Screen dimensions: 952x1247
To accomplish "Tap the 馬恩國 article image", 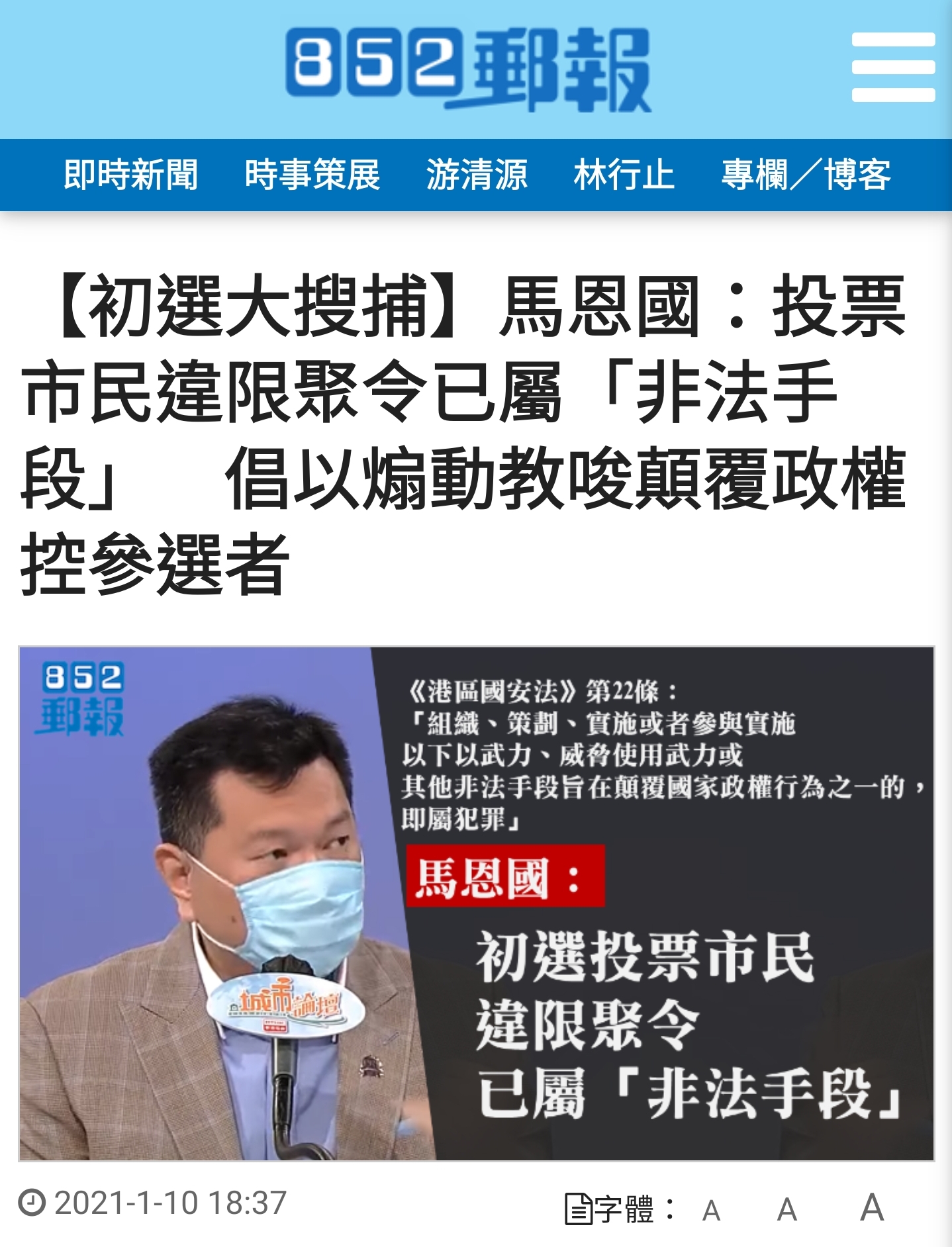I will (476, 903).
